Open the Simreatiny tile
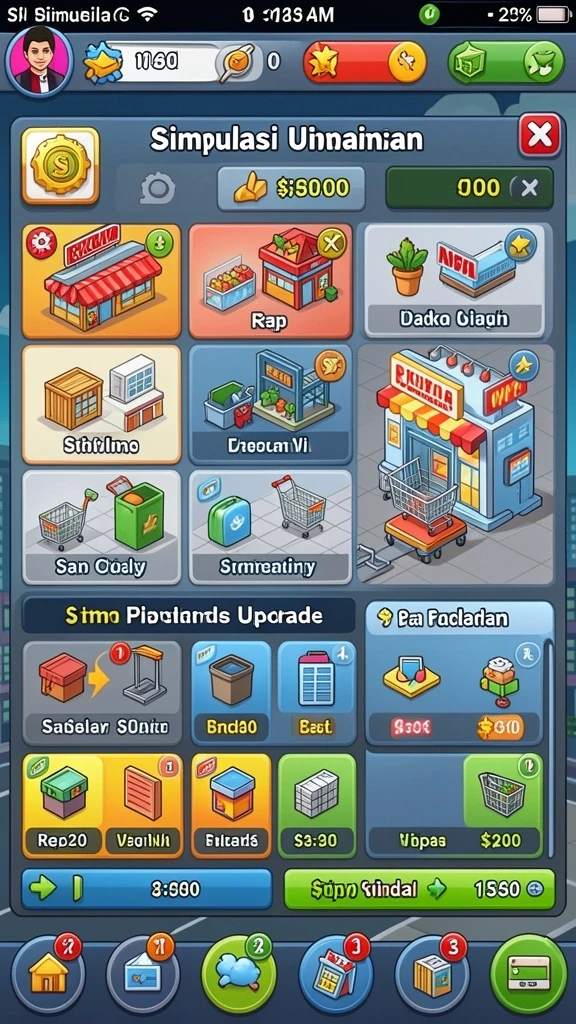 coord(270,526)
